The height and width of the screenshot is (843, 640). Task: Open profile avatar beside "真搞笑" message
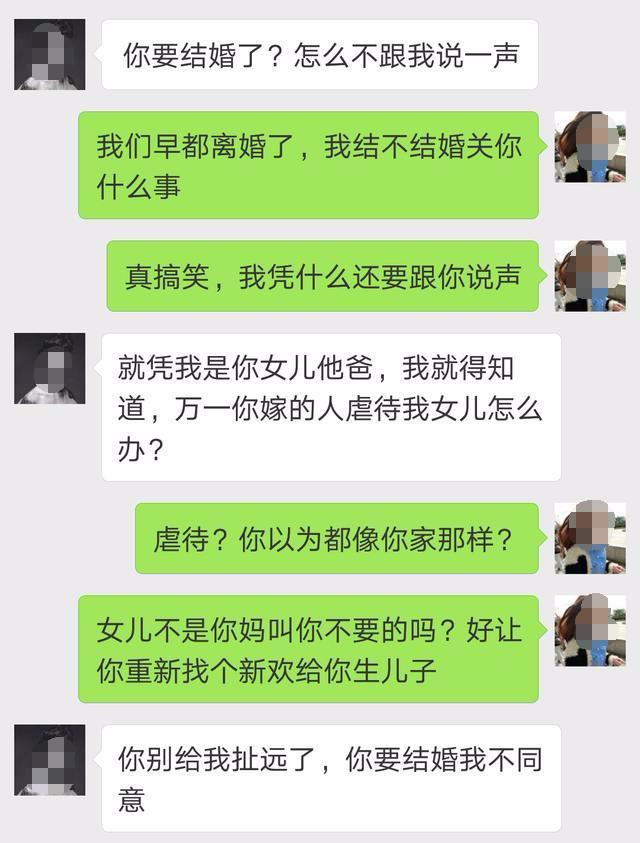pyautogui.click(x=590, y=276)
